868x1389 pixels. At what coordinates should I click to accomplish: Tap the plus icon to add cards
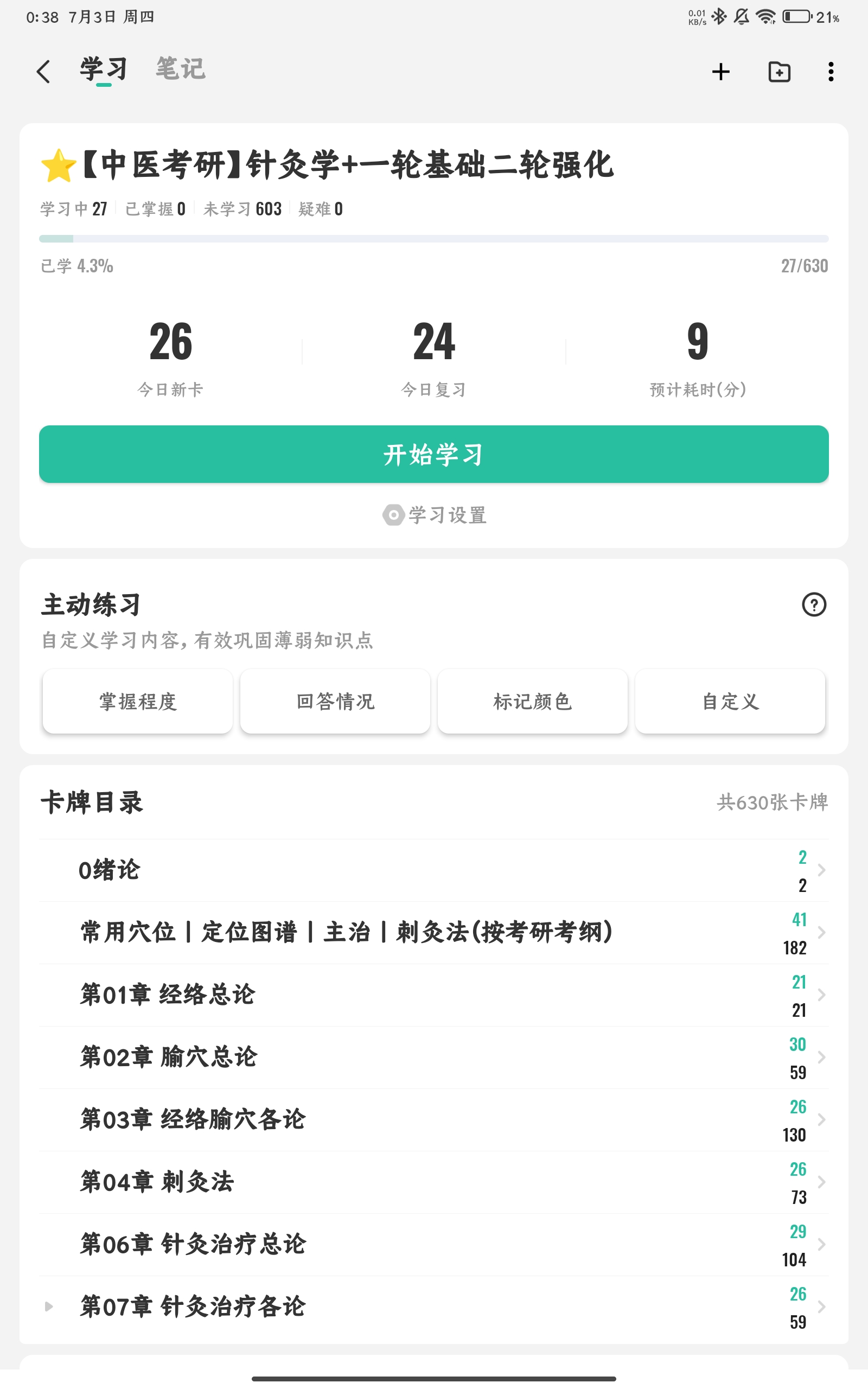pyautogui.click(x=720, y=72)
